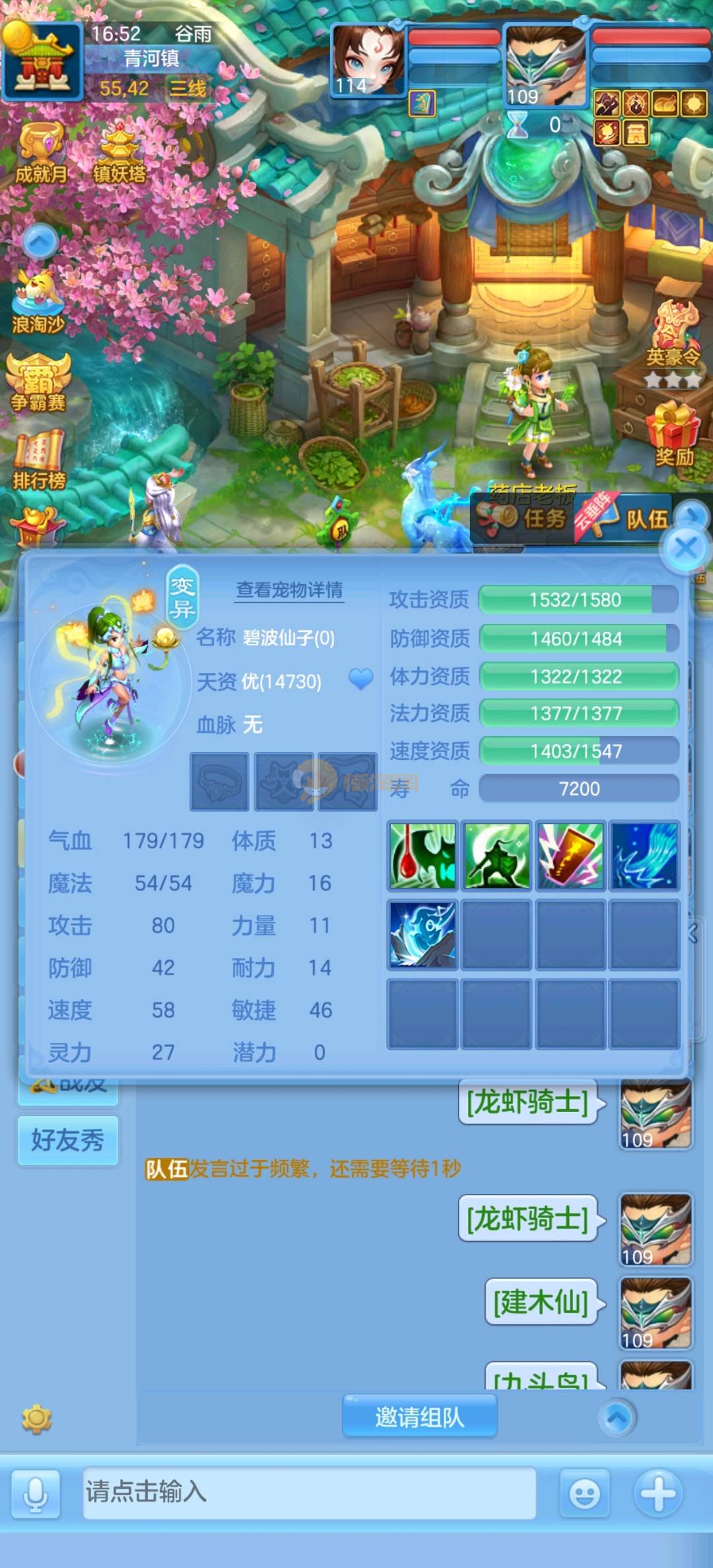Open the 查看宠物详情 link
The width and height of the screenshot is (713, 1568).
click(x=289, y=590)
